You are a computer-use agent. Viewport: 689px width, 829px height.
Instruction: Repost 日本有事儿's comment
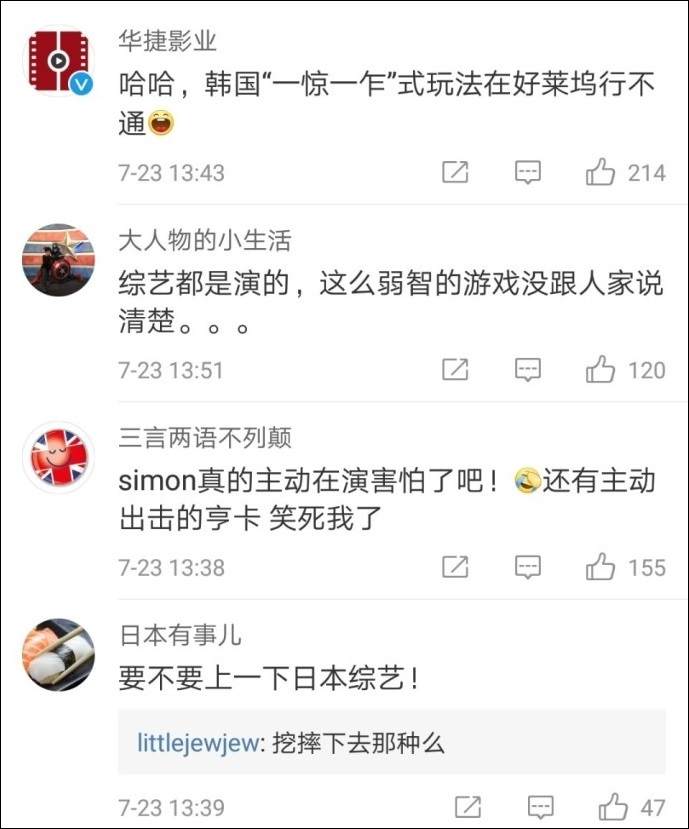pyautogui.click(x=467, y=806)
